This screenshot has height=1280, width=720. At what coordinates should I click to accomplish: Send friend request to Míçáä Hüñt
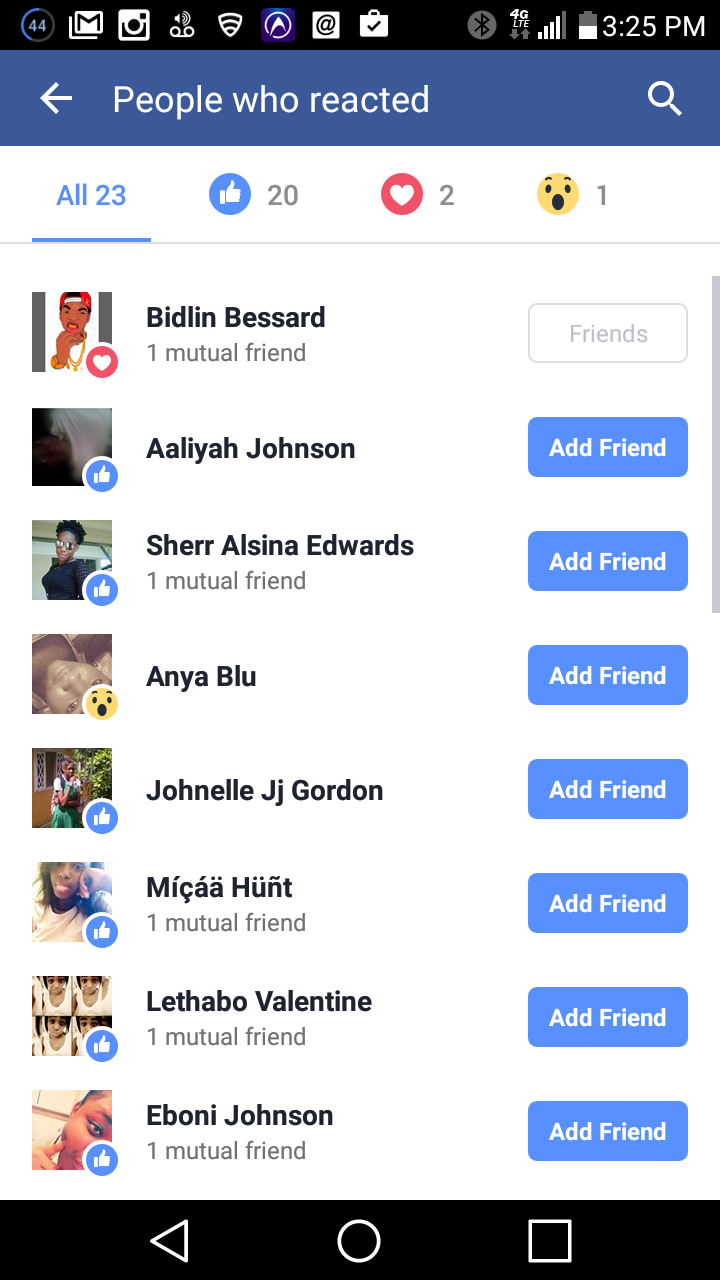pyautogui.click(x=607, y=903)
